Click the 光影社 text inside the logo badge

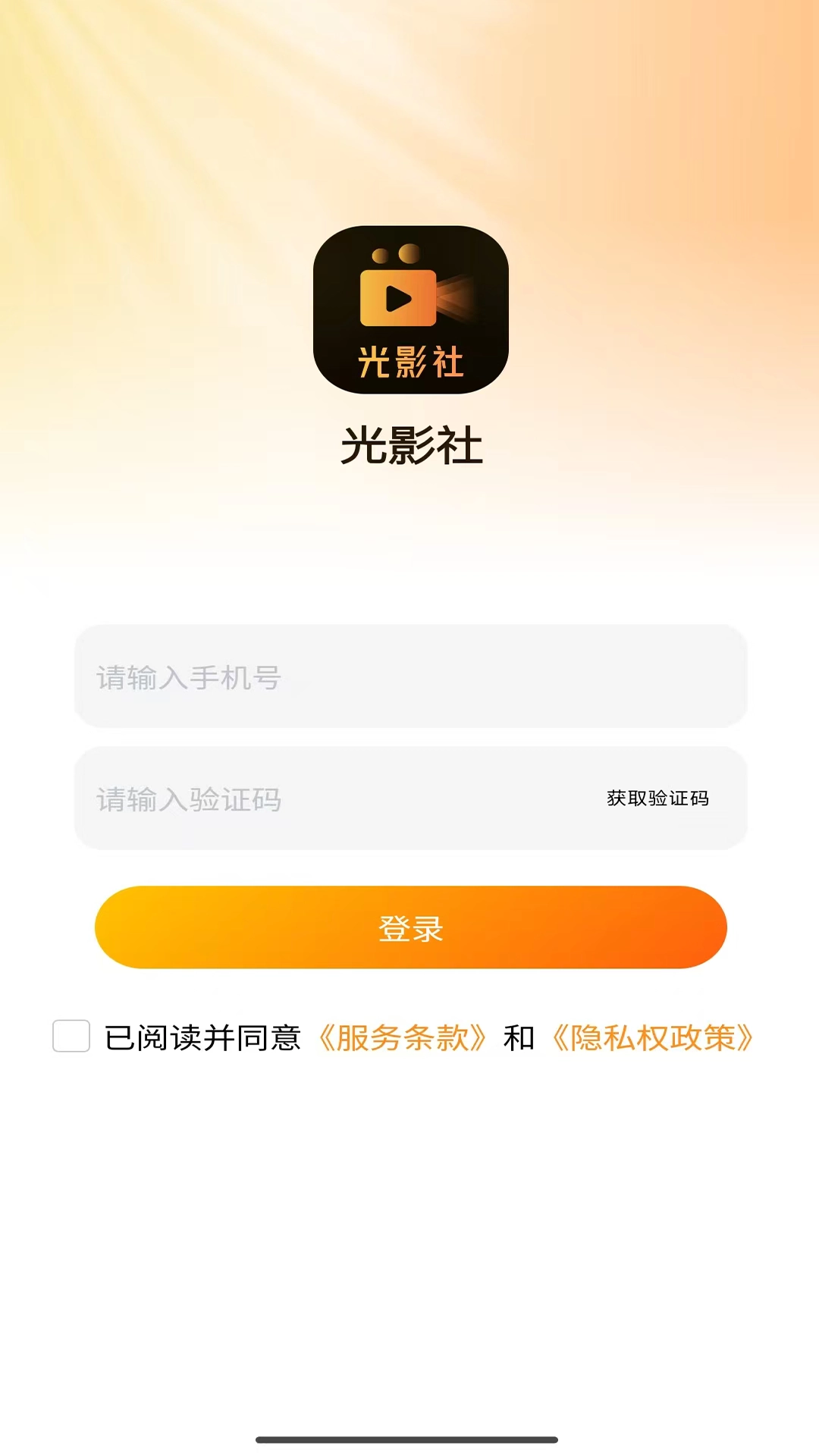click(409, 362)
